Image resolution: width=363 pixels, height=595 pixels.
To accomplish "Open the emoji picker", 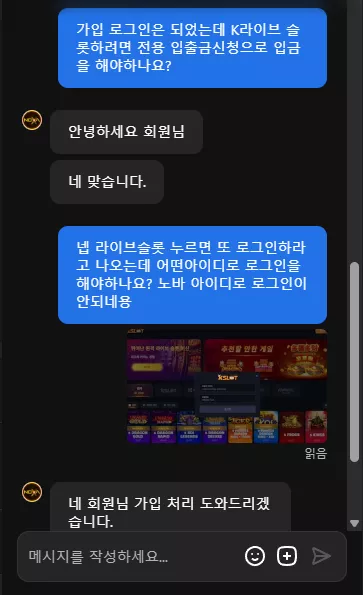I will (255, 556).
